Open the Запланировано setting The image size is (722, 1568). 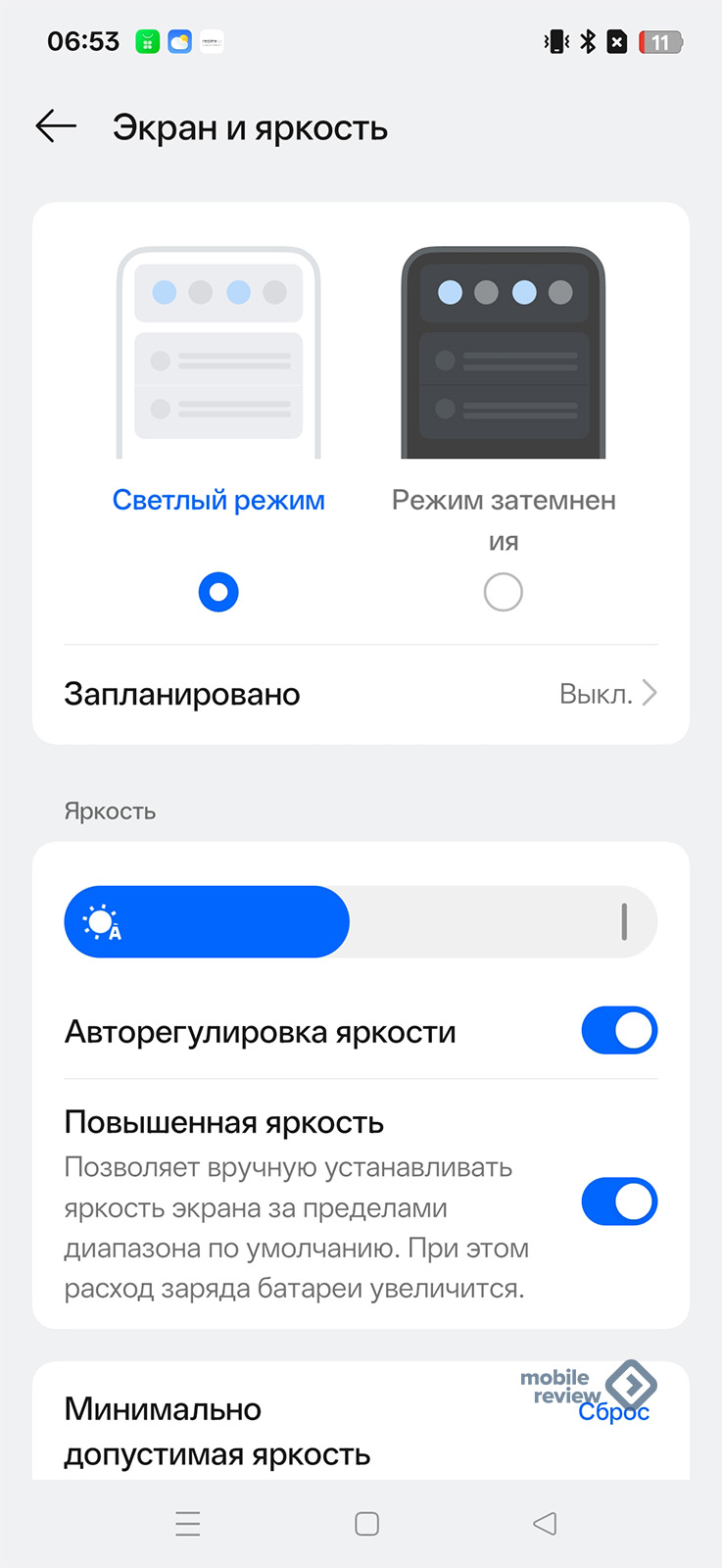click(x=361, y=694)
